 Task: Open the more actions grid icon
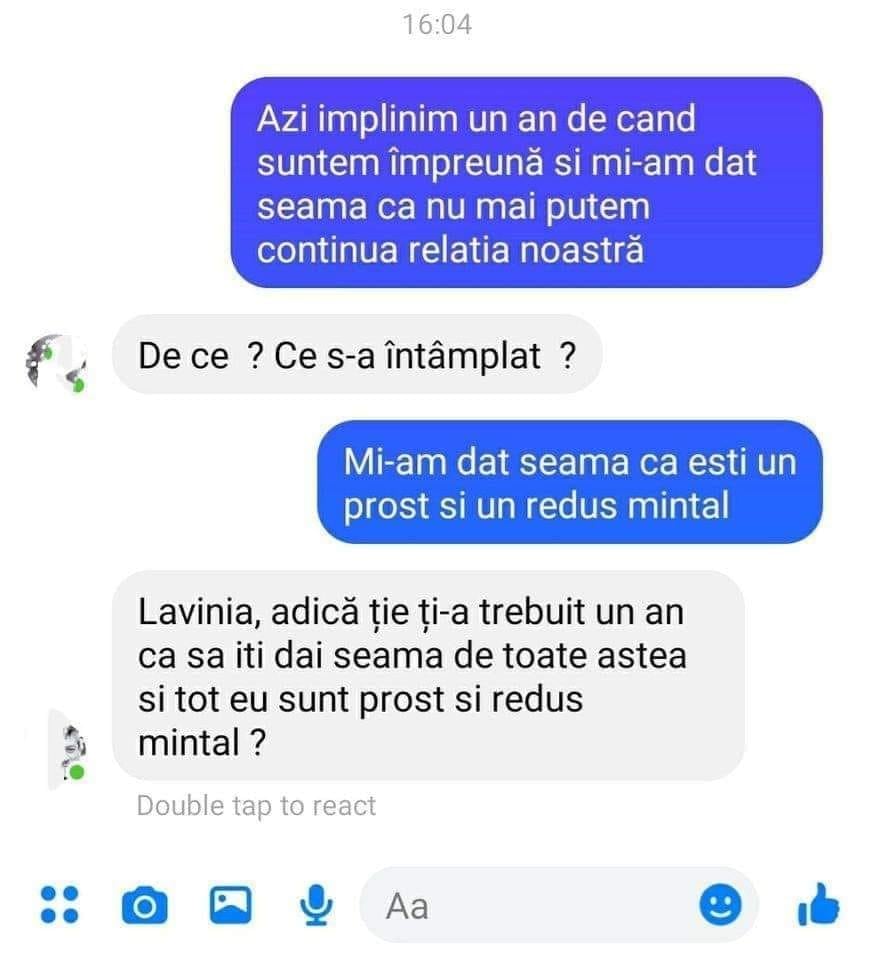(59, 905)
